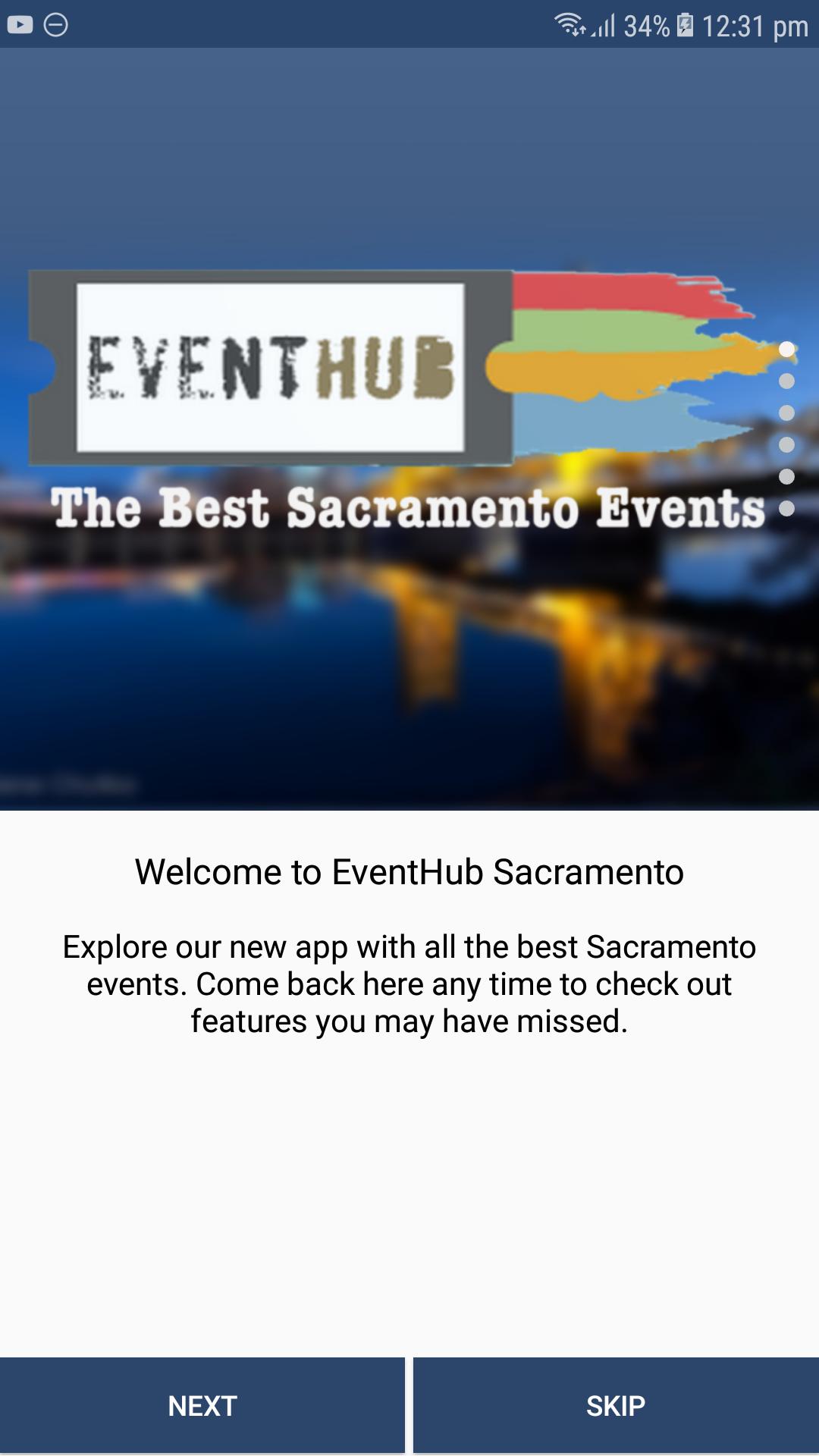
Task: Jump to the second onboarding page dot
Action: click(x=786, y=381)
